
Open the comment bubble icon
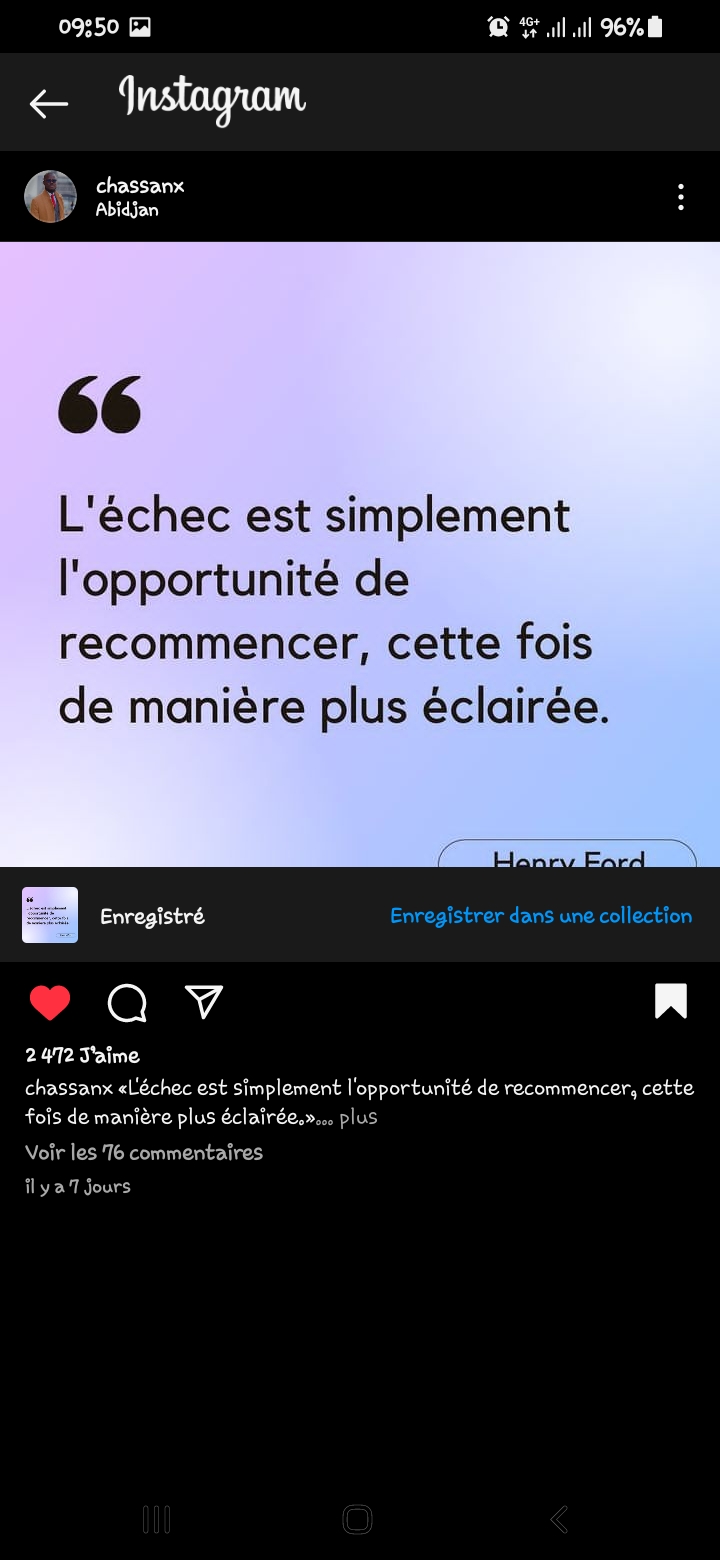(127, 1002)
